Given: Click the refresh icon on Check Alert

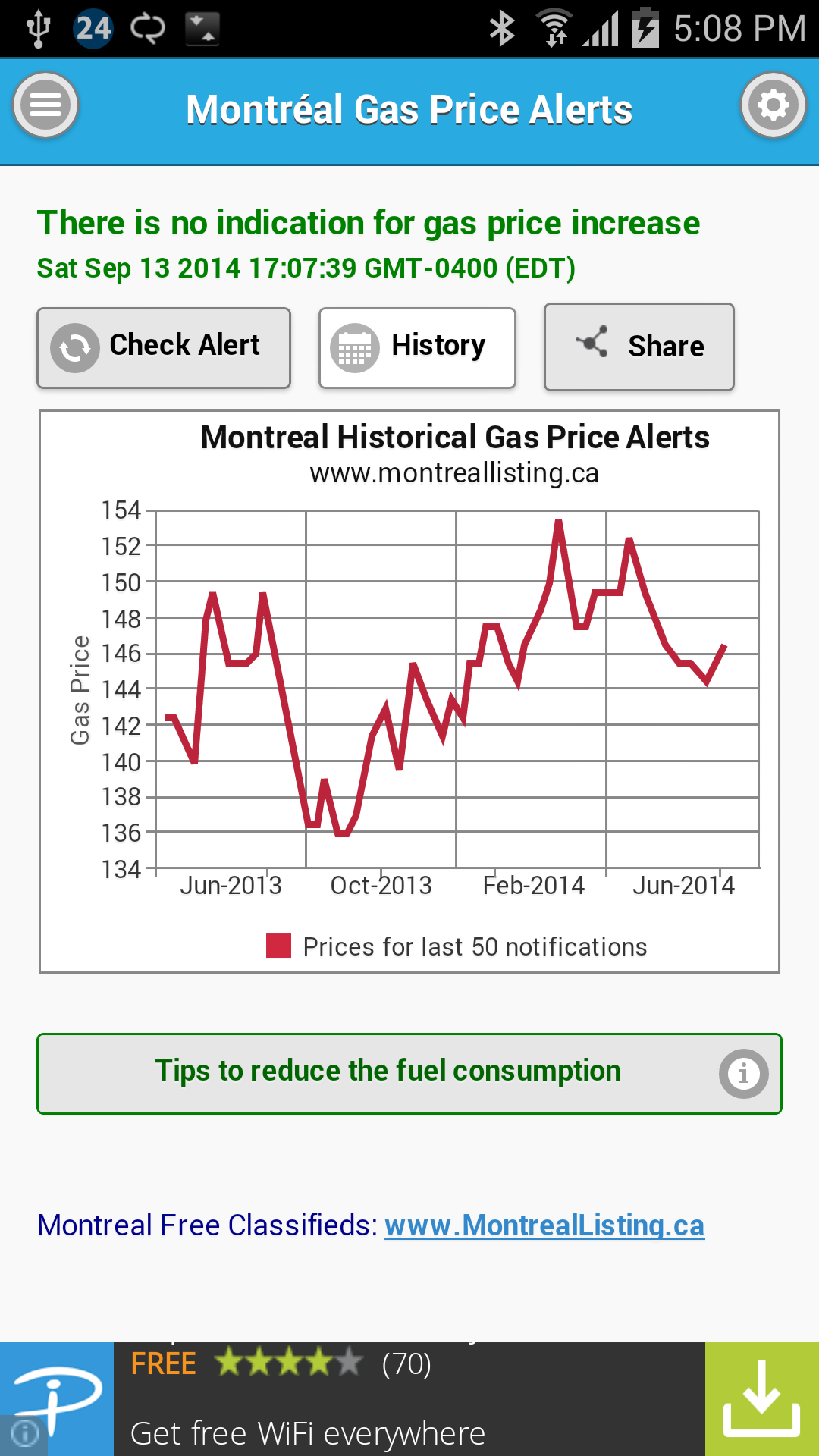Looking at the screenshot, I should (74, 347).
